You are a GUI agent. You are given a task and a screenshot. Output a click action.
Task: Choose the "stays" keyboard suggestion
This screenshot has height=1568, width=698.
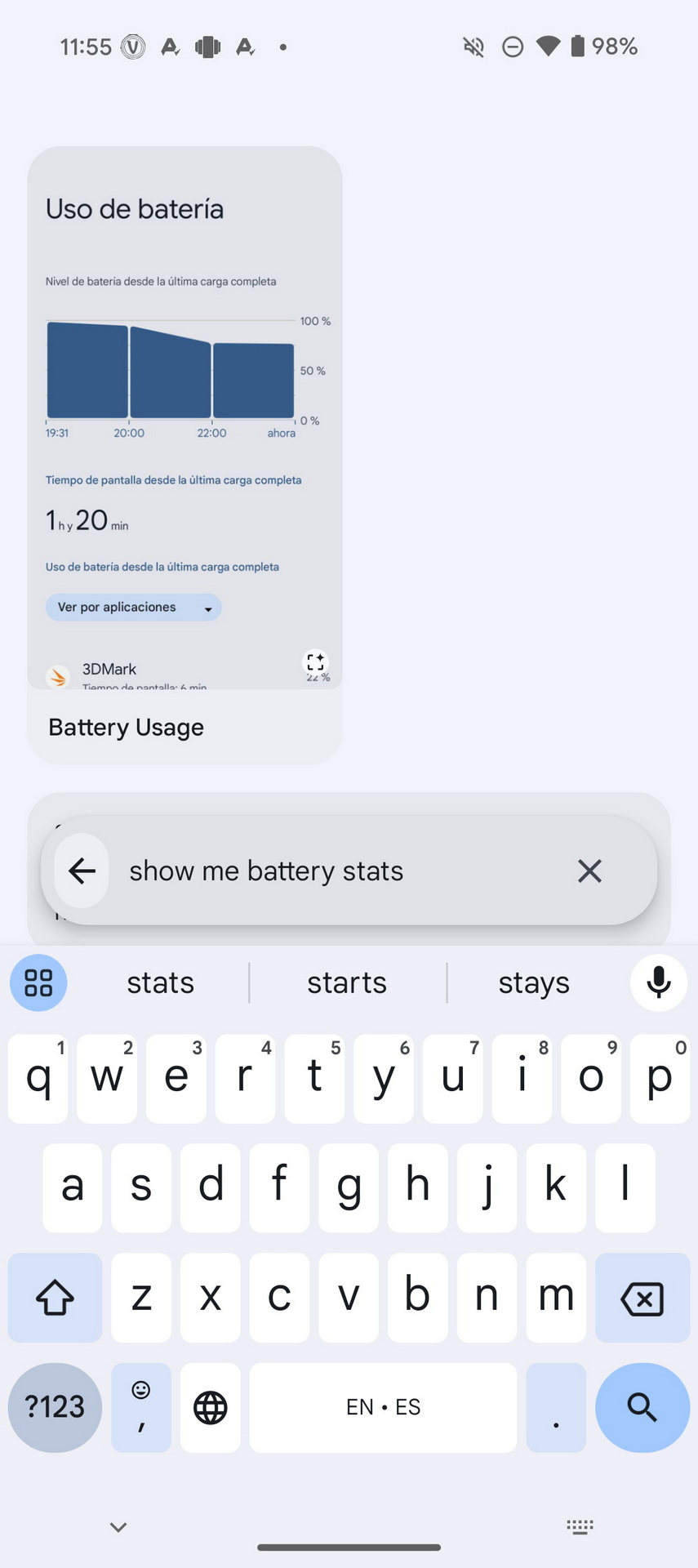point(534,982)
